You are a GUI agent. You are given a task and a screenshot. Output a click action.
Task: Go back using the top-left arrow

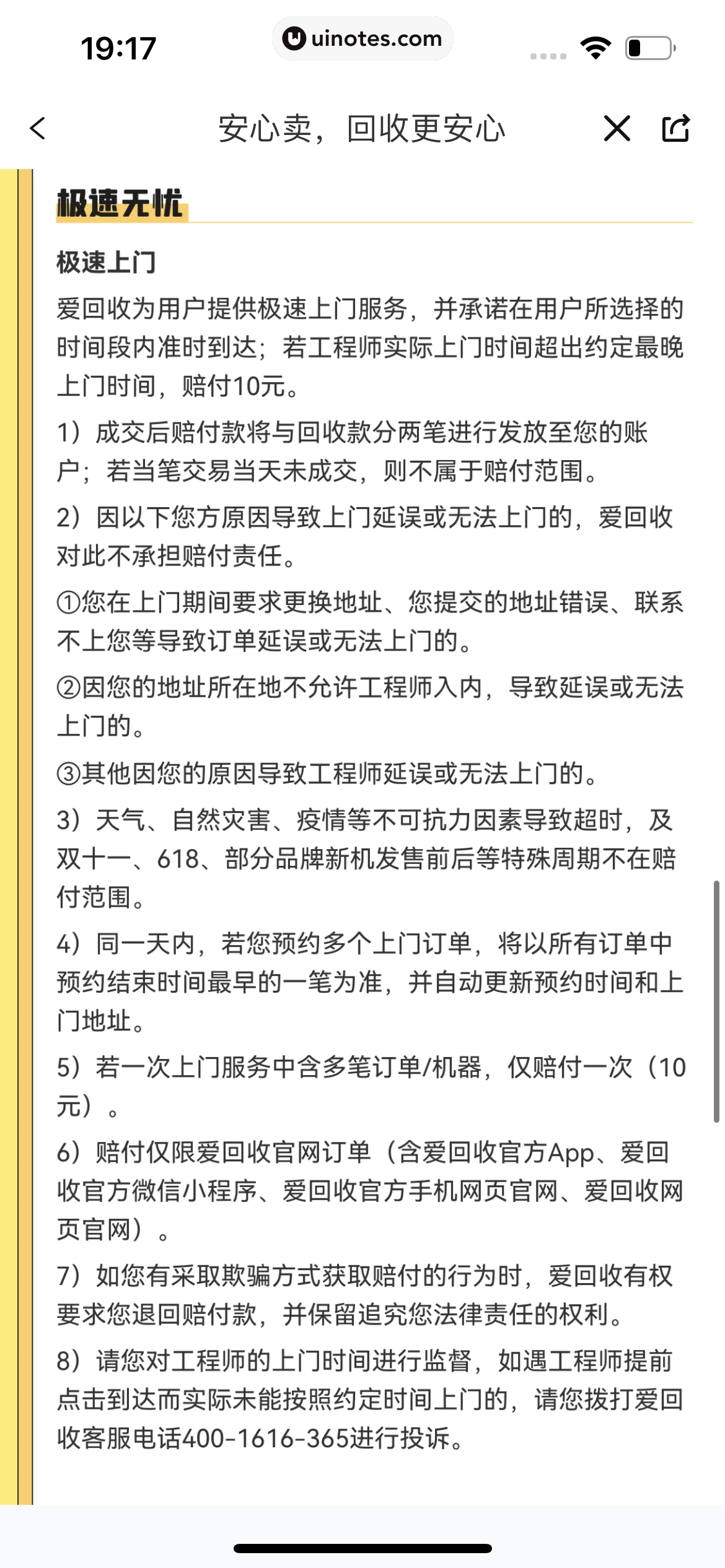click(x=38, y=129)
